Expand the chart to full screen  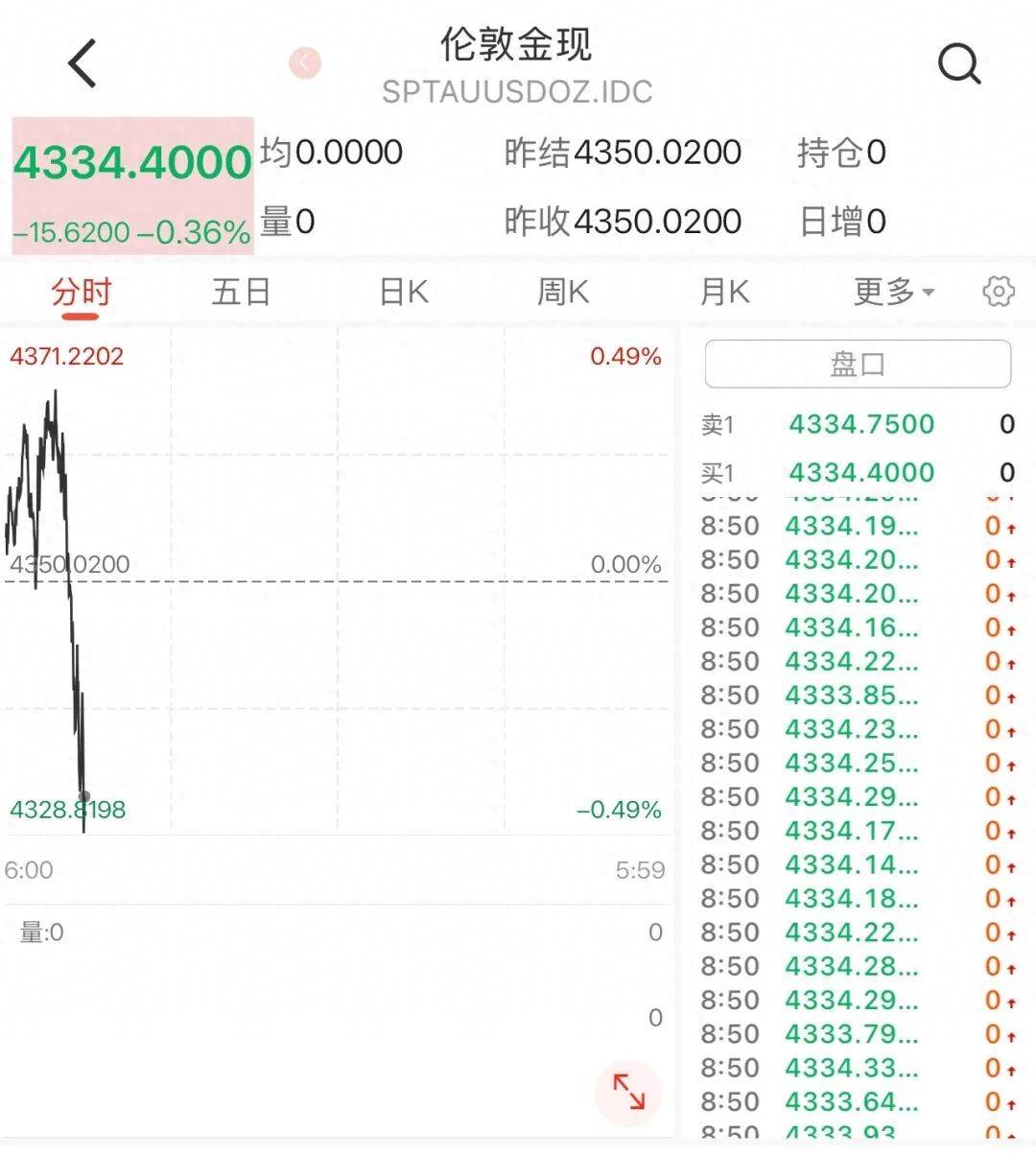pos(629,1093)
